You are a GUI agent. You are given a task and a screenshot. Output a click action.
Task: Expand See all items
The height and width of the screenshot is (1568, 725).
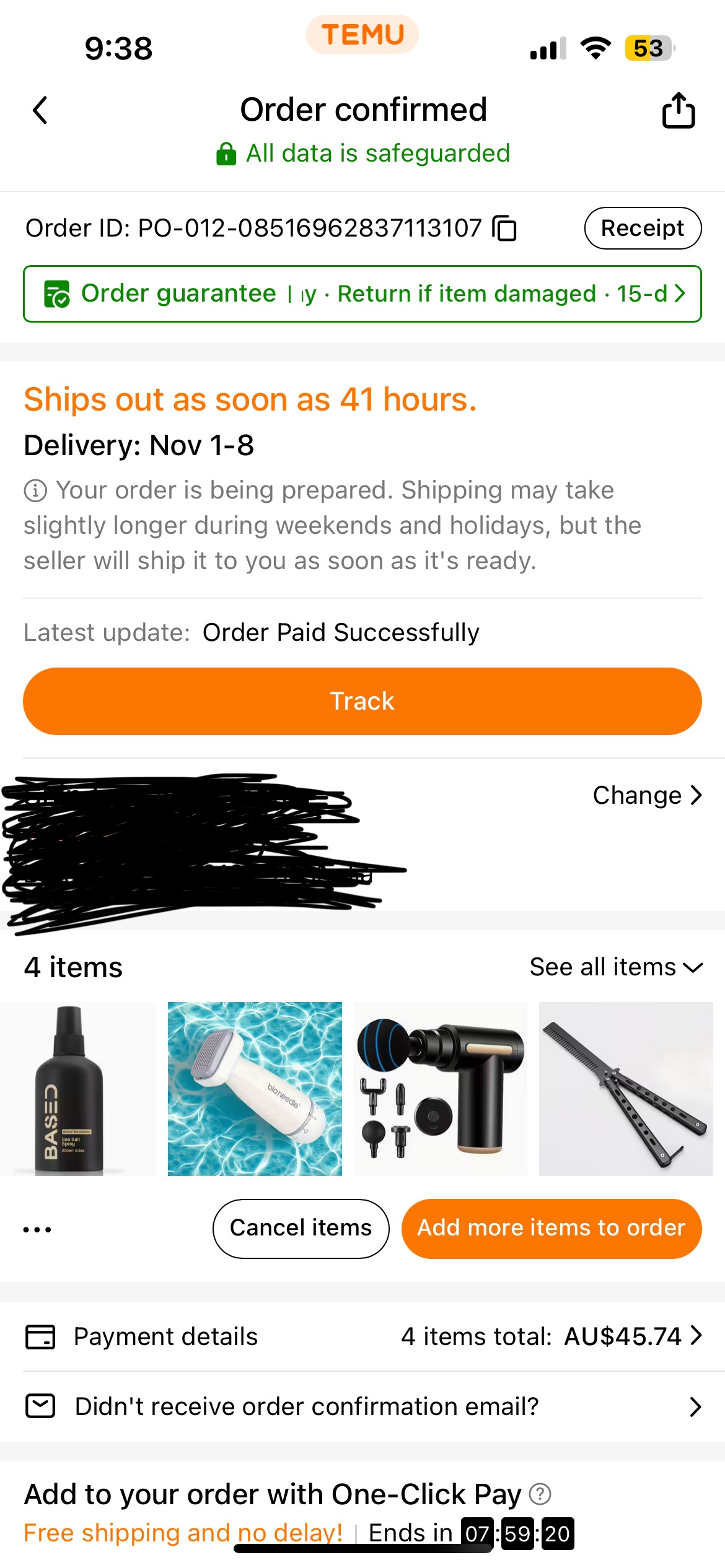[616, 967]
